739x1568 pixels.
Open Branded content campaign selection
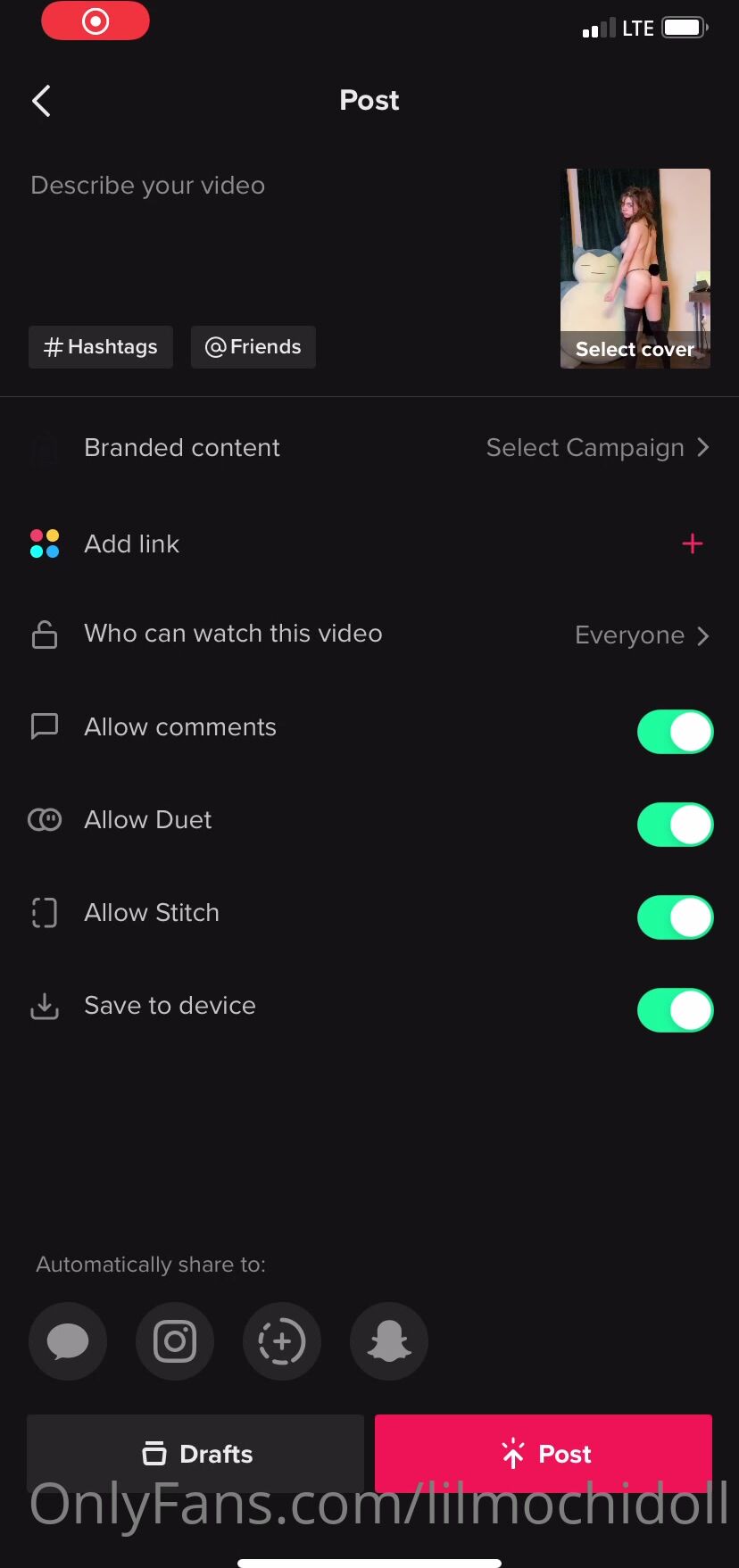tap(596, 448)
